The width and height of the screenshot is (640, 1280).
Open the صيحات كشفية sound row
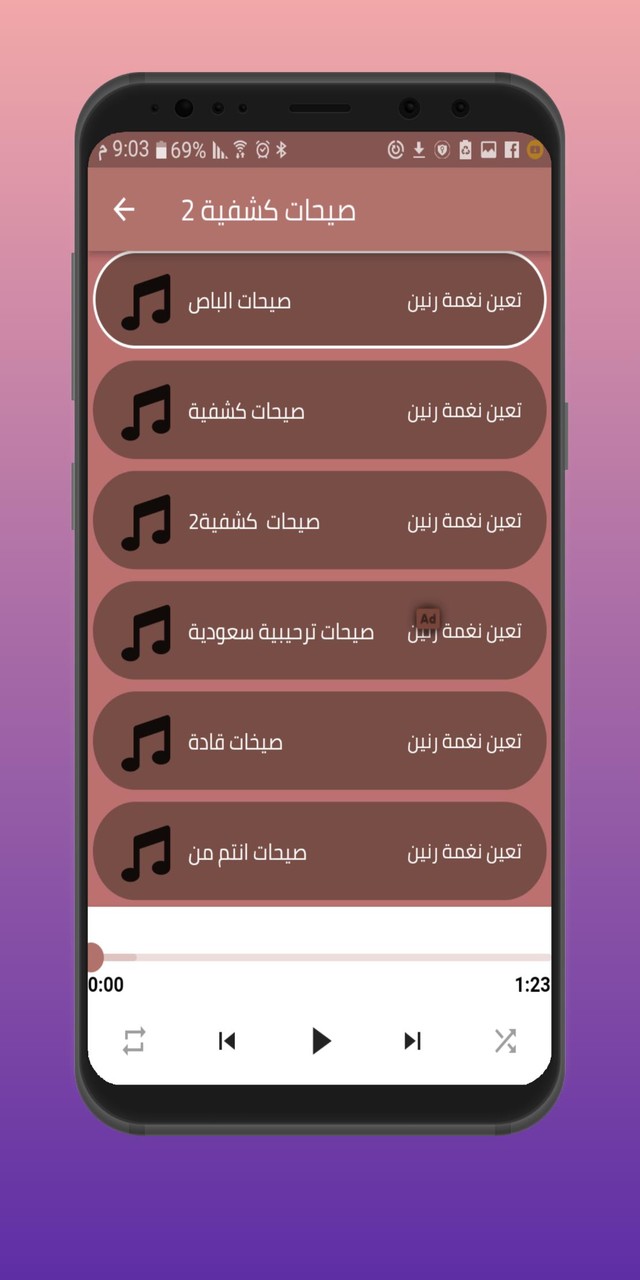(x=246, y=411)
